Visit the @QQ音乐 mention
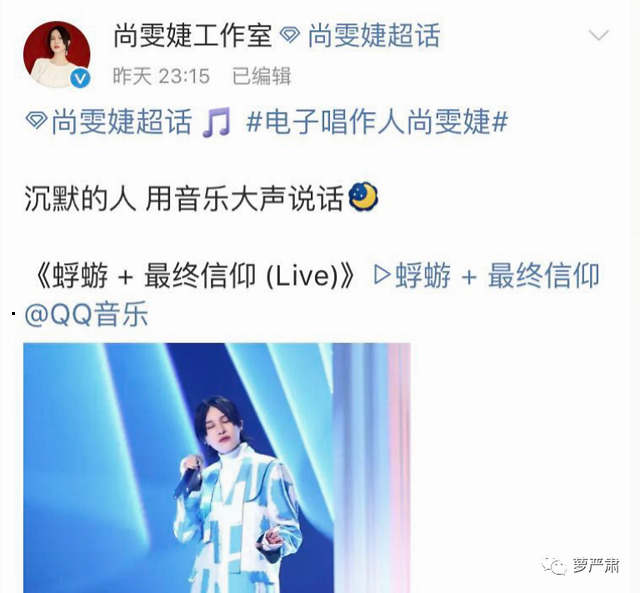Screen dimensions: 640x593 pyautogui.click(x=86, y=315)
